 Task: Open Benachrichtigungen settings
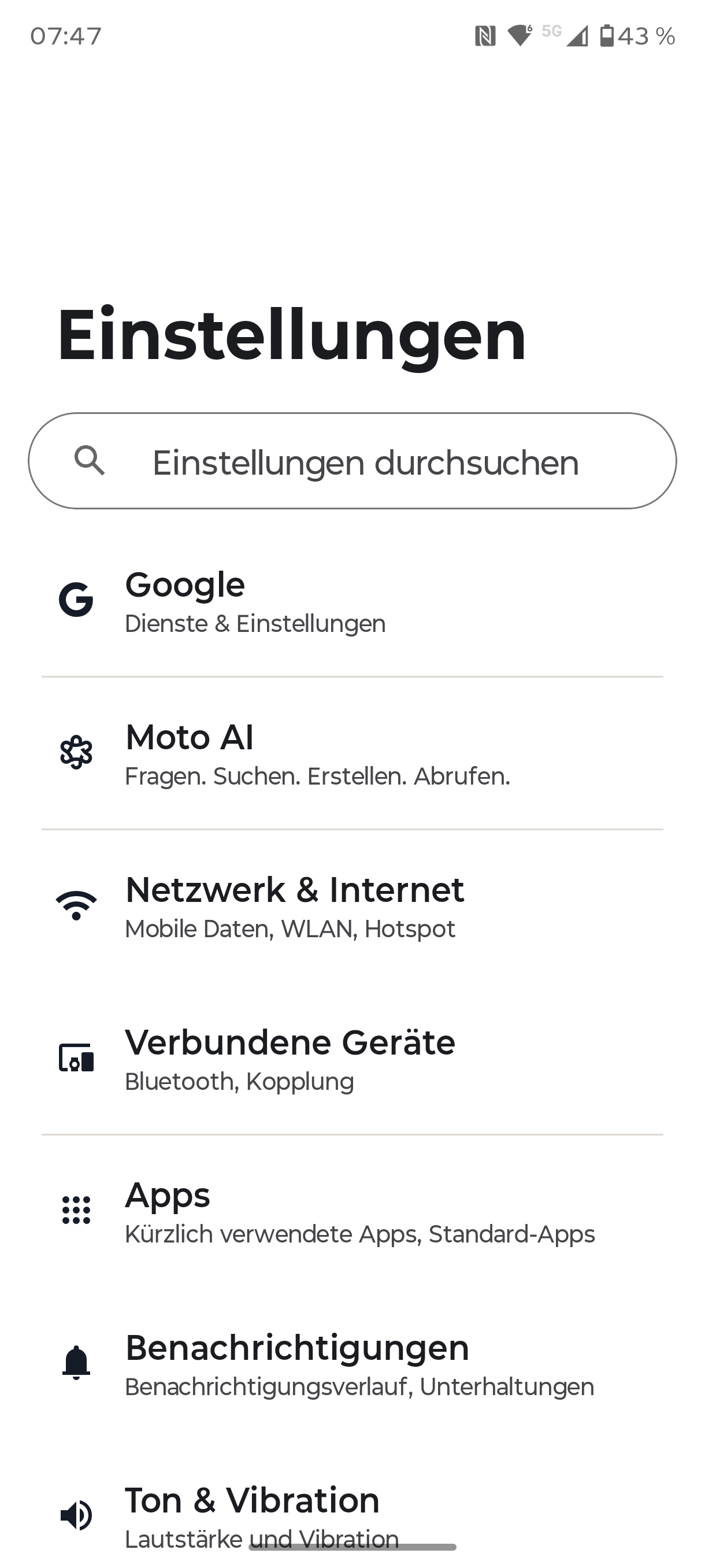pyautogui.click(x=352, y=1364)
